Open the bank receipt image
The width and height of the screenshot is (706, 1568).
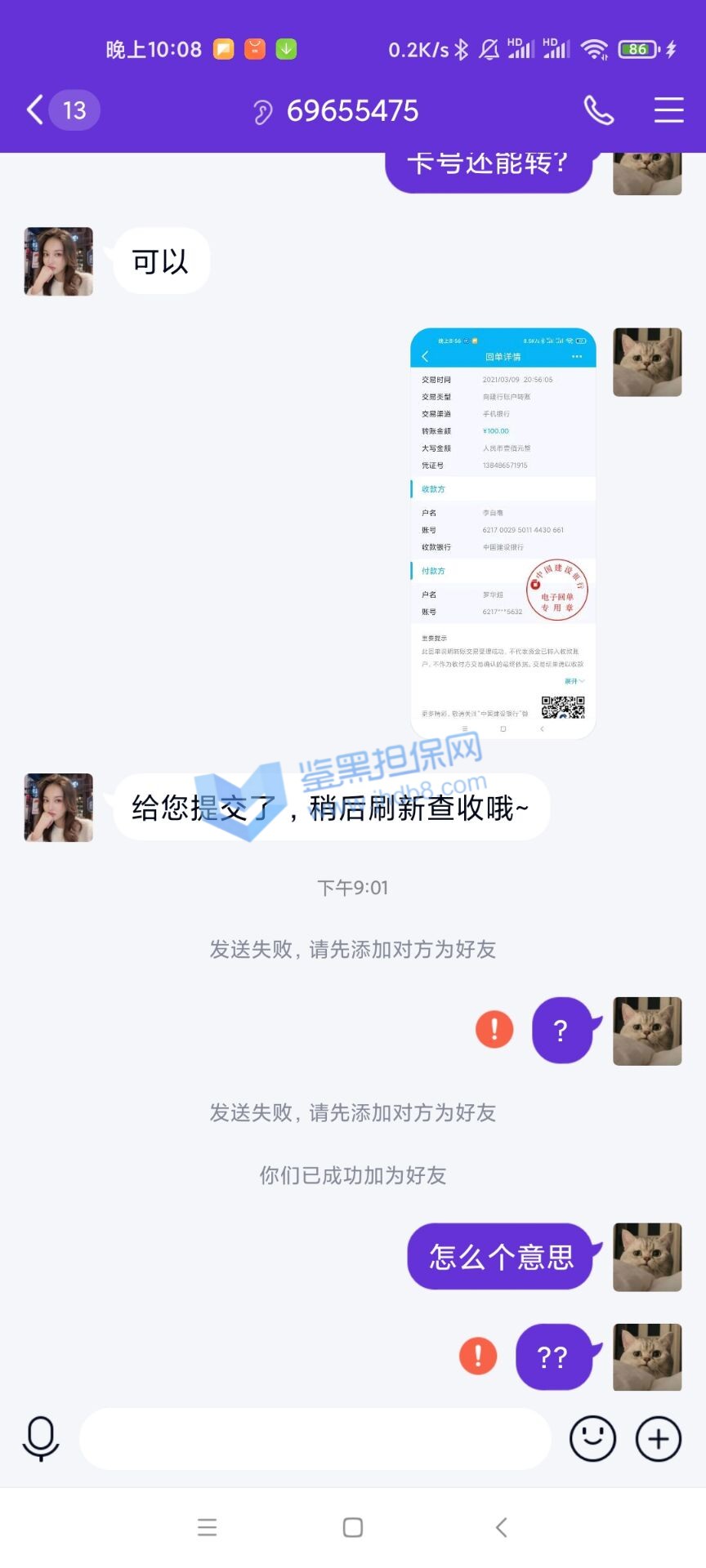(503, 533)
